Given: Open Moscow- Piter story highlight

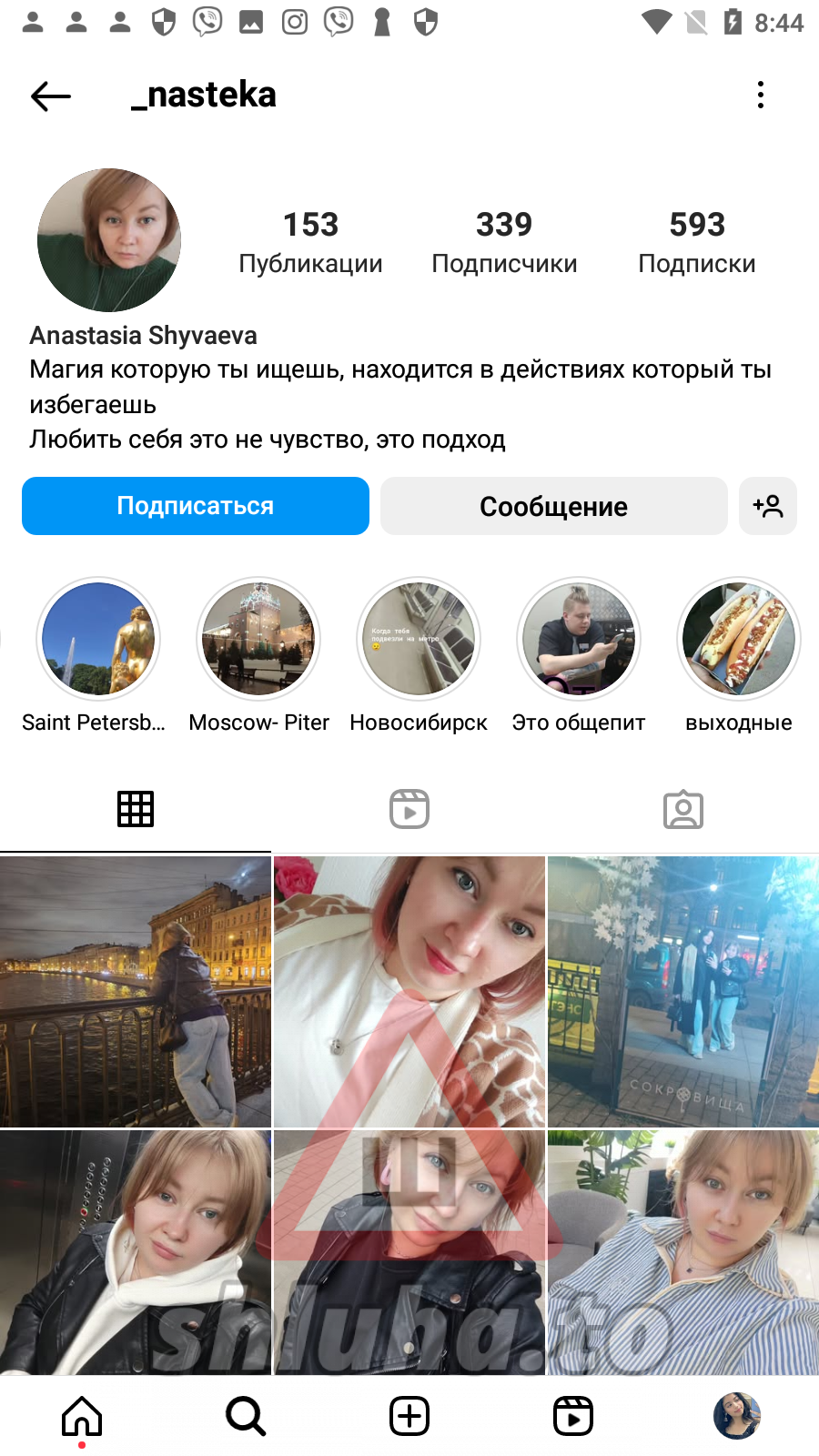Looking at the screenshot, I should pos(258,639).
